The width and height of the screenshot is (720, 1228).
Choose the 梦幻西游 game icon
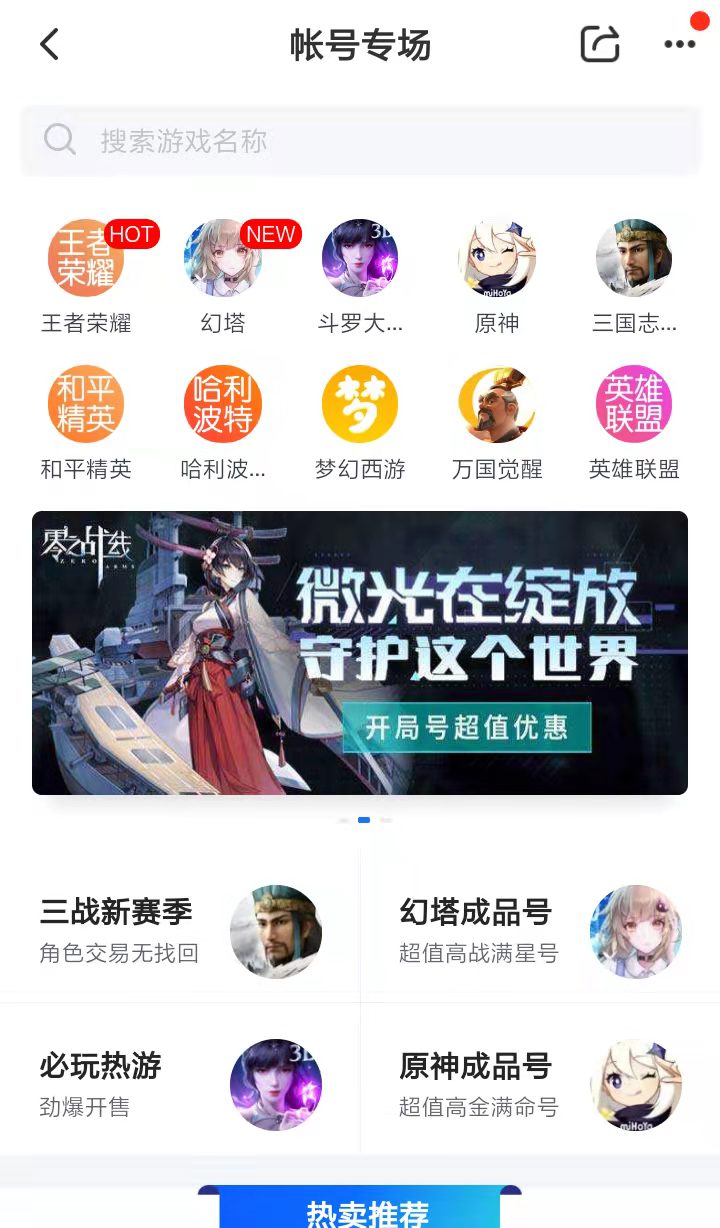tap(360, 404)
